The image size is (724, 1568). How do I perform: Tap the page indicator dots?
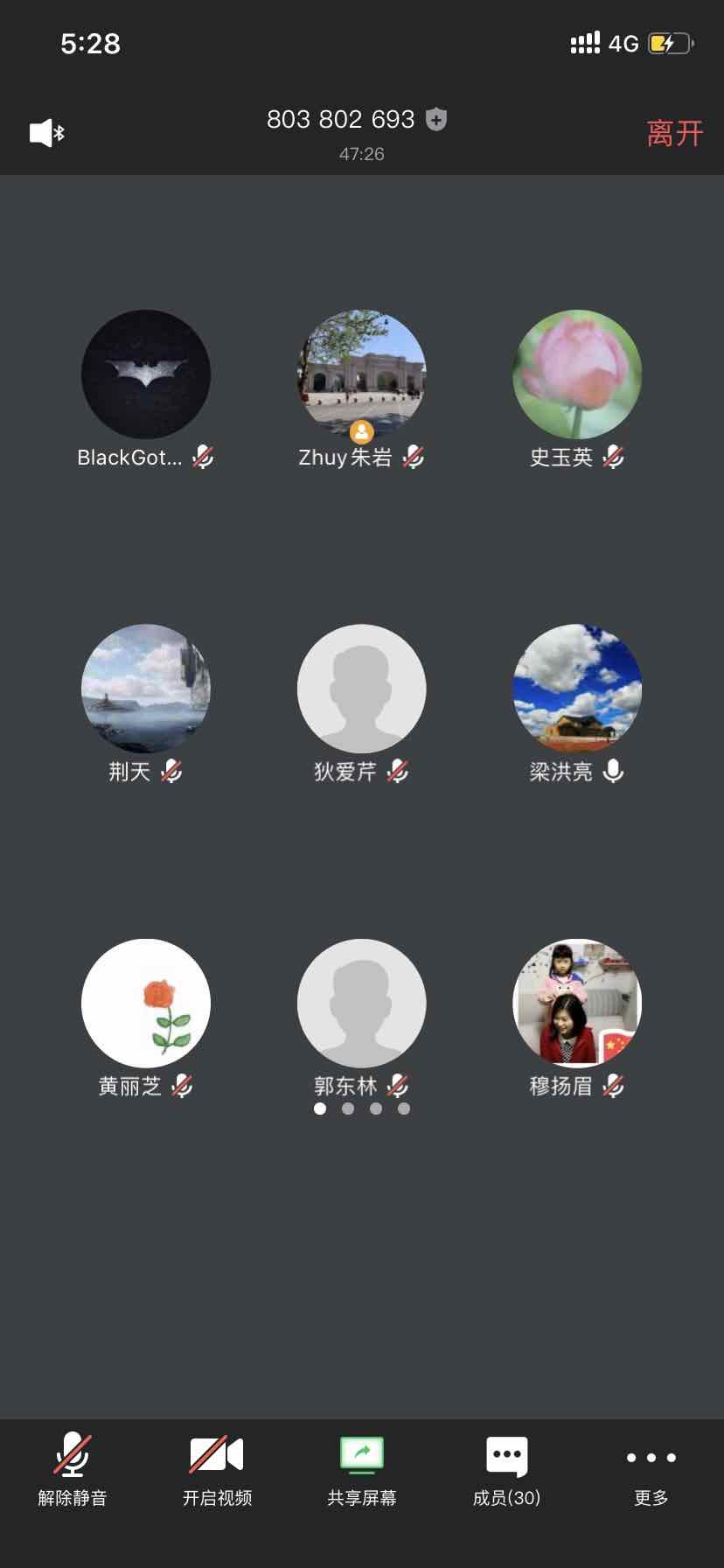(362, 1109)
